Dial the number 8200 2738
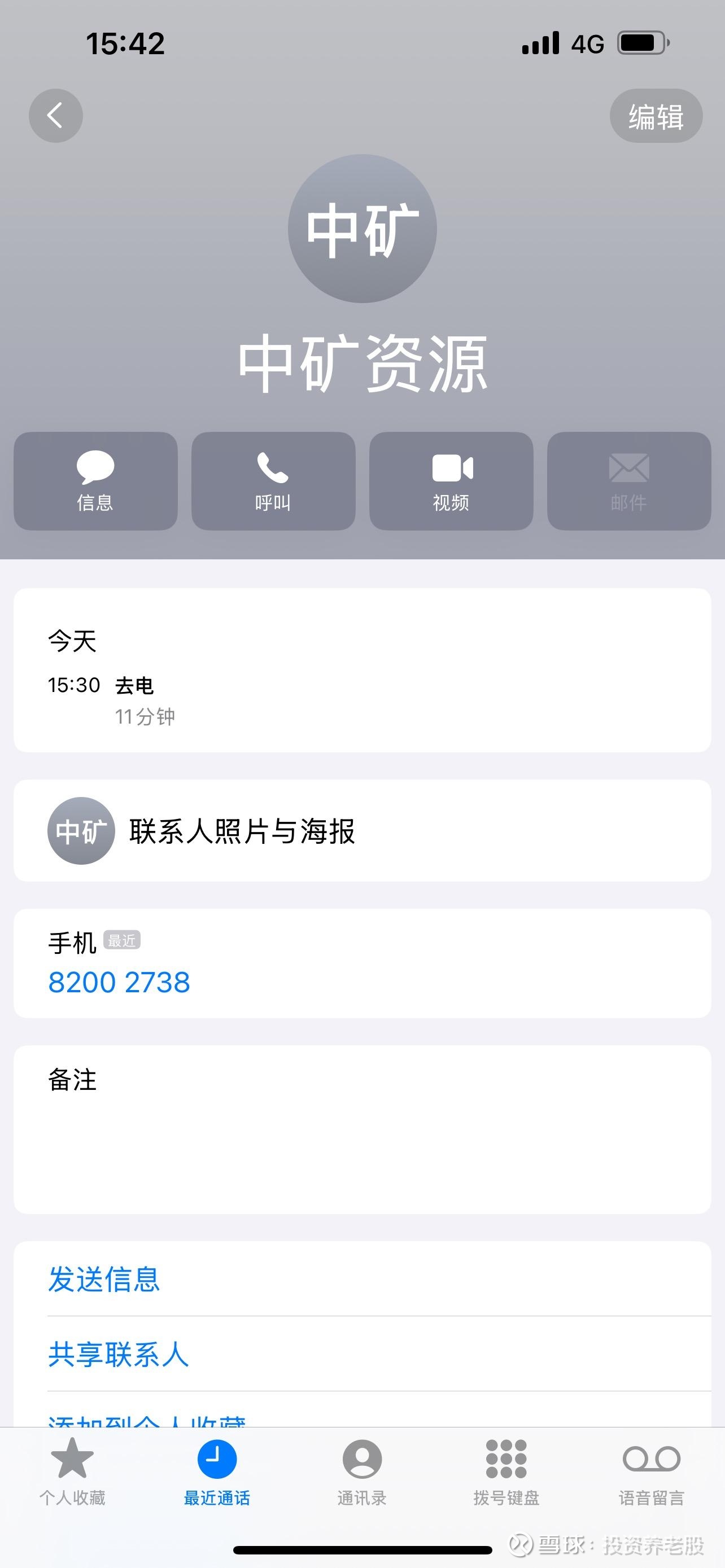Screen dimensions: 725x1568 point(119,983)
